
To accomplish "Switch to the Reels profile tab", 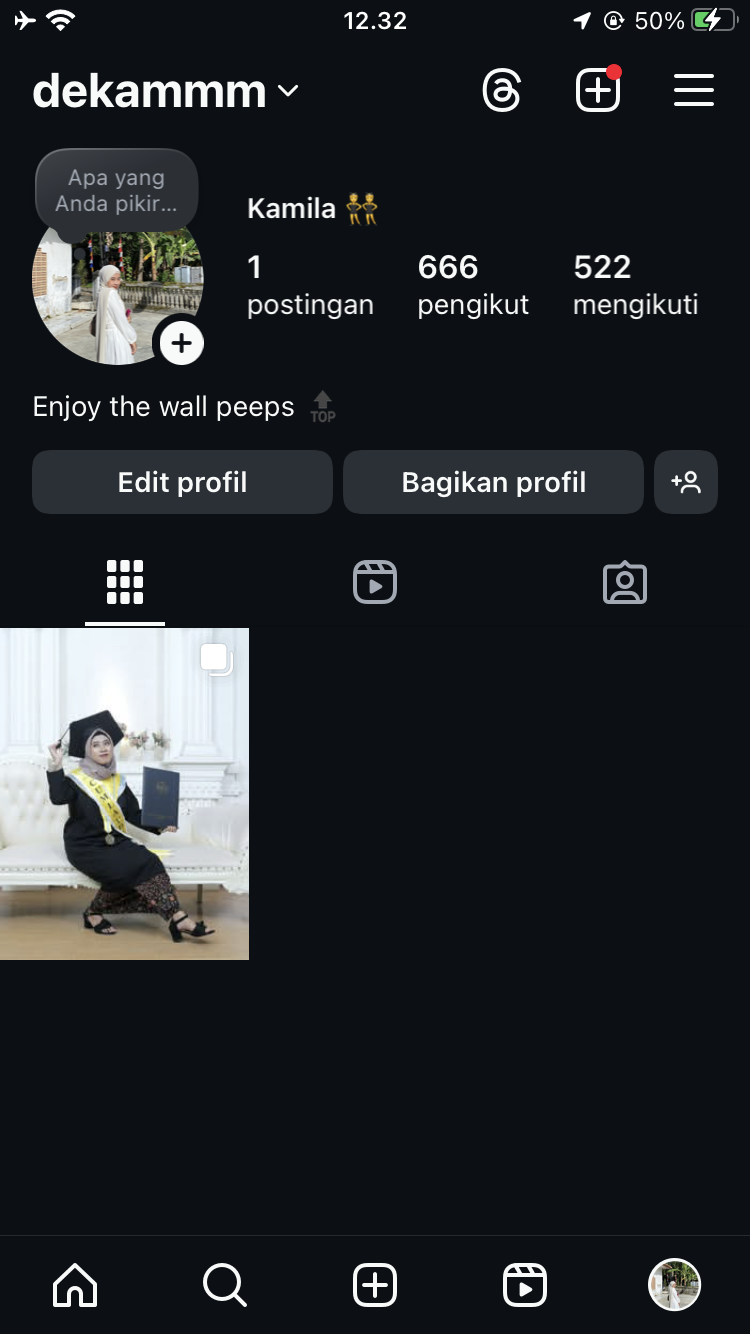I will point(375,582).
